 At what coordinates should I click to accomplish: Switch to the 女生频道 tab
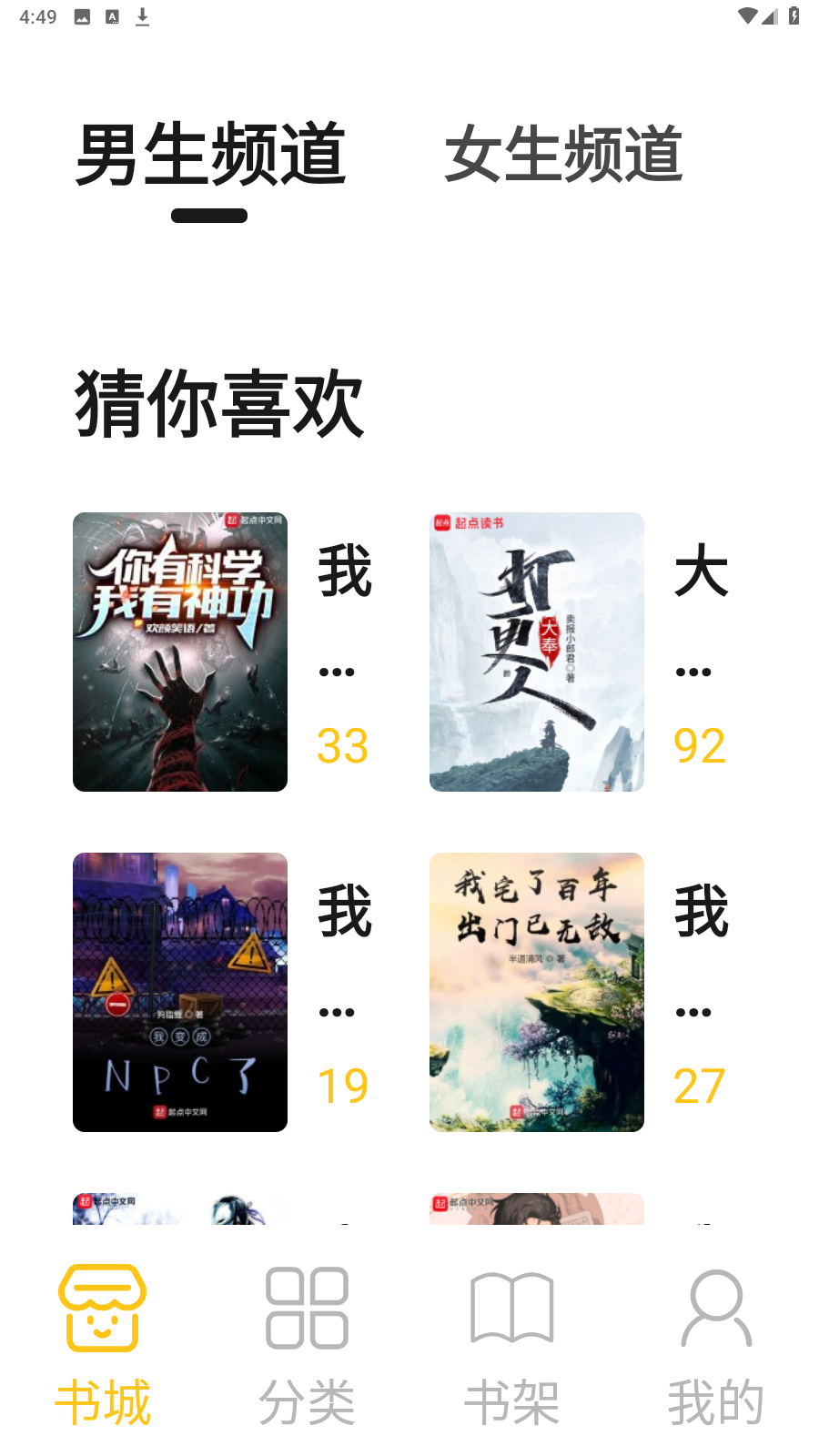pos(563,154)
